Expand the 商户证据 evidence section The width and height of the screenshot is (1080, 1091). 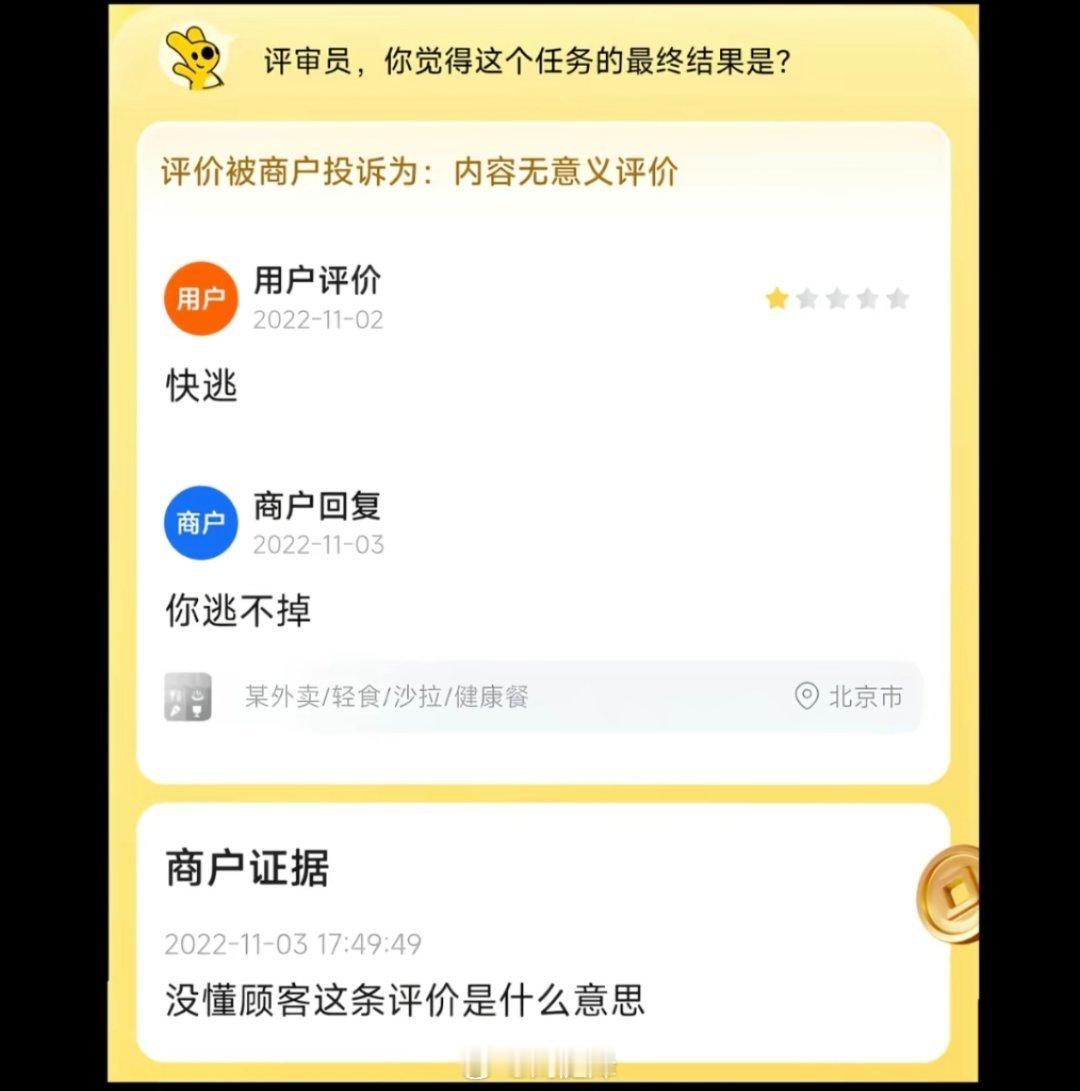click(x=248, y=871)
